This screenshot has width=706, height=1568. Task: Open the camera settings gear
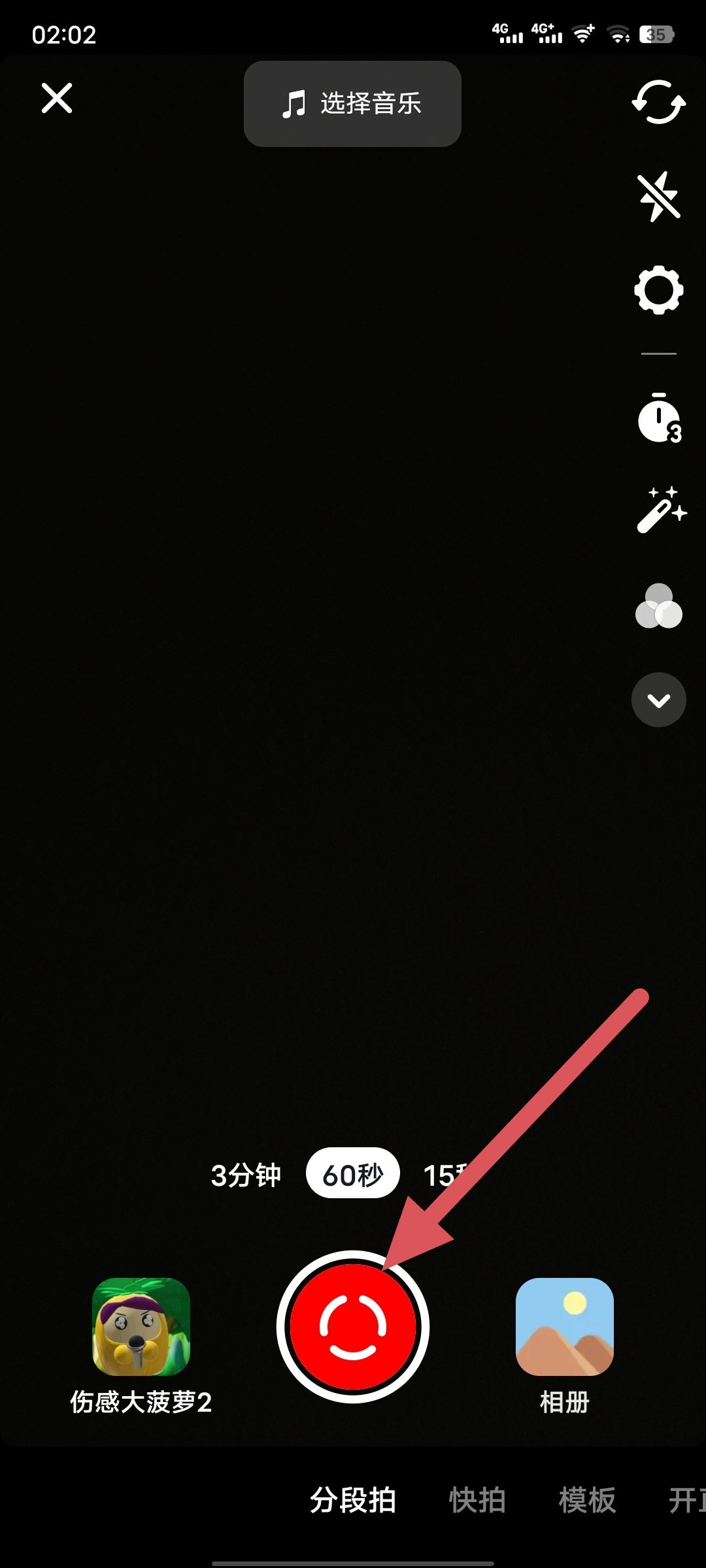658,290
